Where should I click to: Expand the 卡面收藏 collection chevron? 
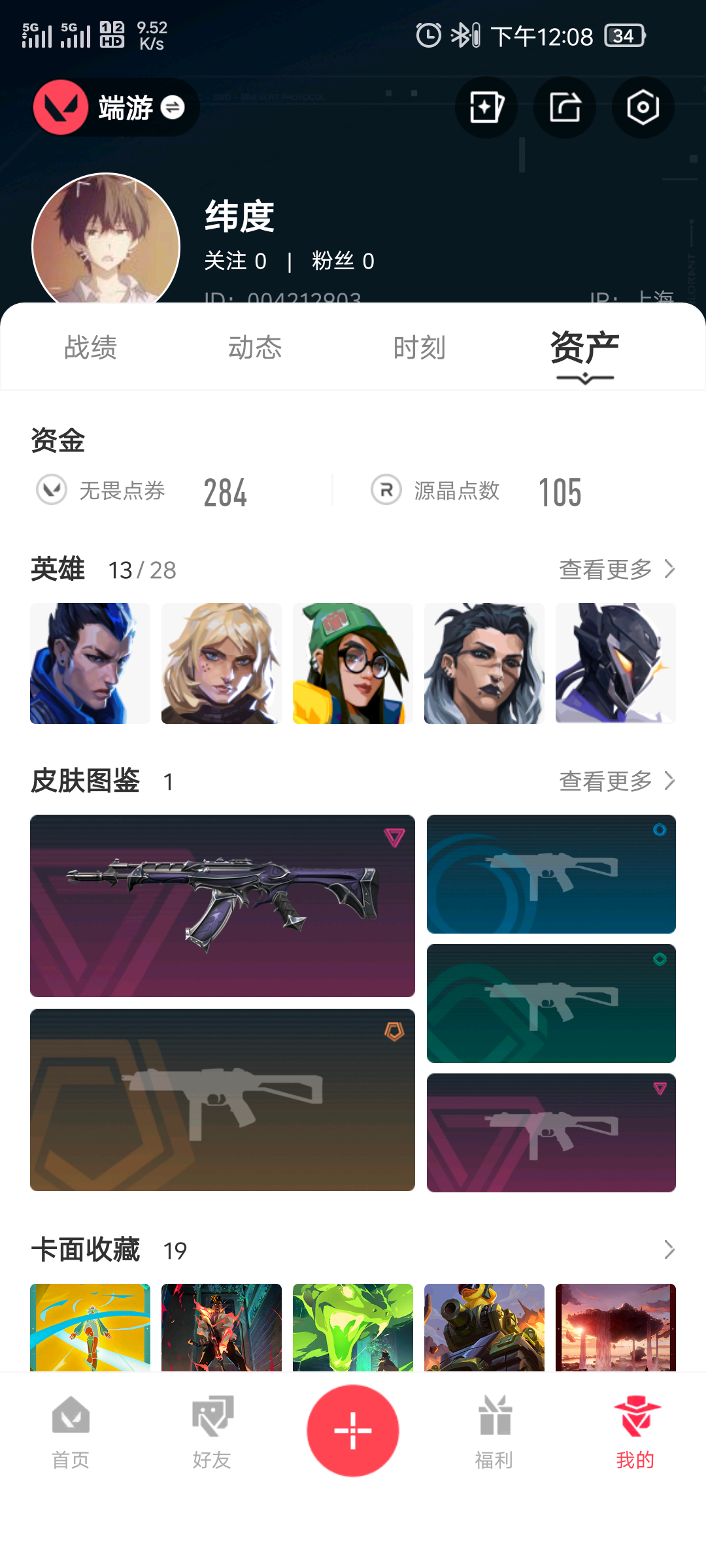[x=669, y=1250]
